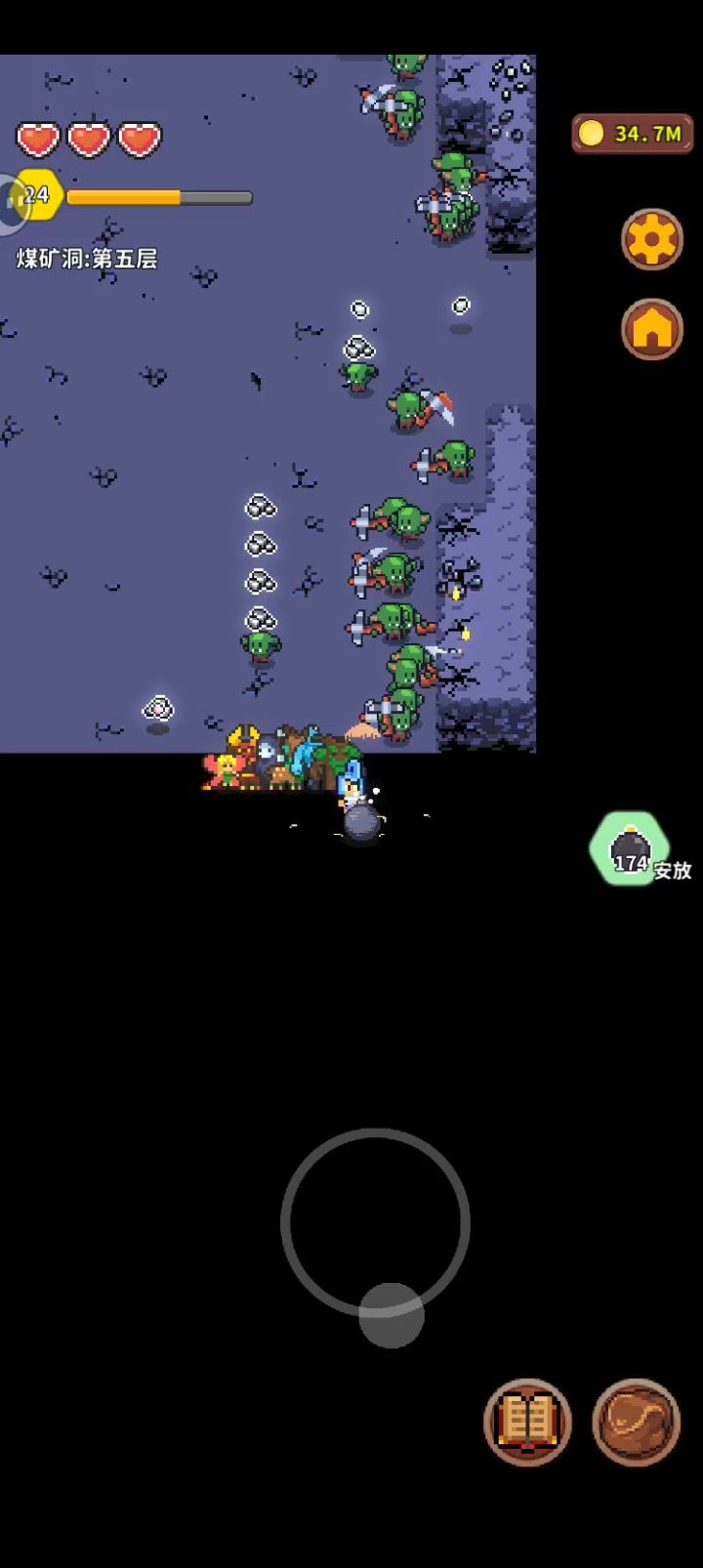Image resolution: width=703 pixels, height=1568 pixels.
Task: Open the journal book
Action: tap(528, 1422)
